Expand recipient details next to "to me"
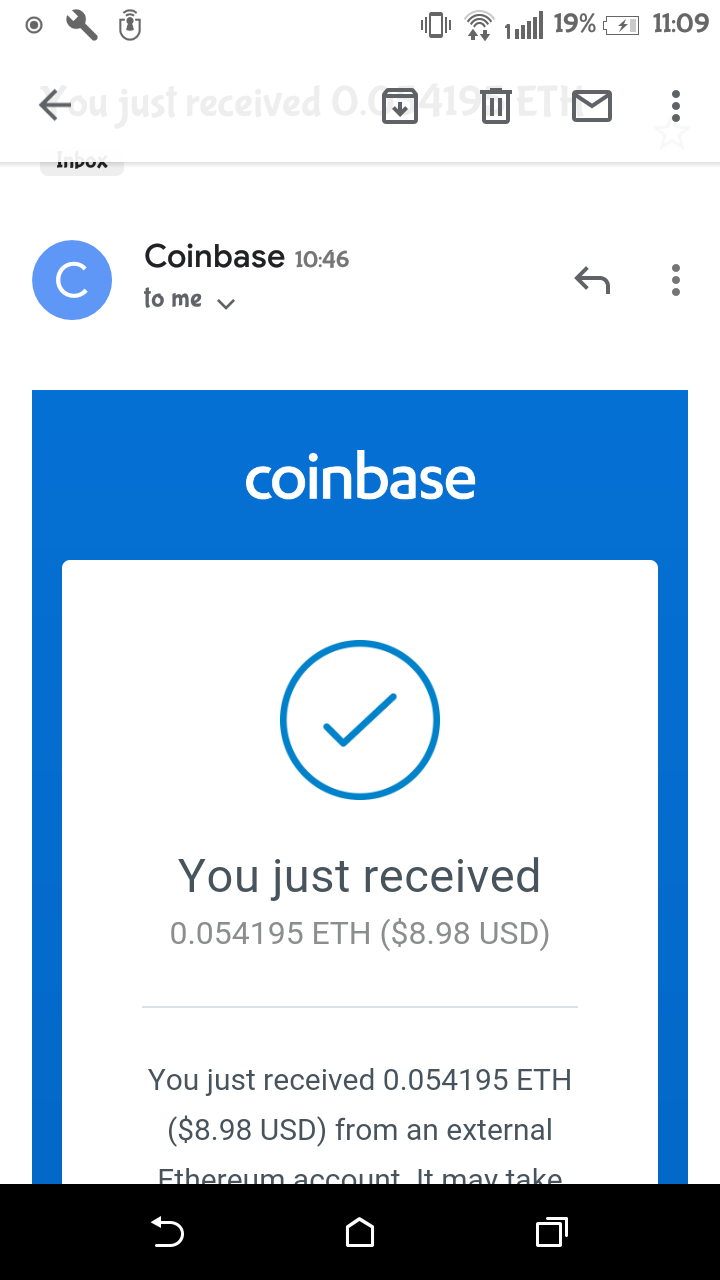 [x=226, y=303]
